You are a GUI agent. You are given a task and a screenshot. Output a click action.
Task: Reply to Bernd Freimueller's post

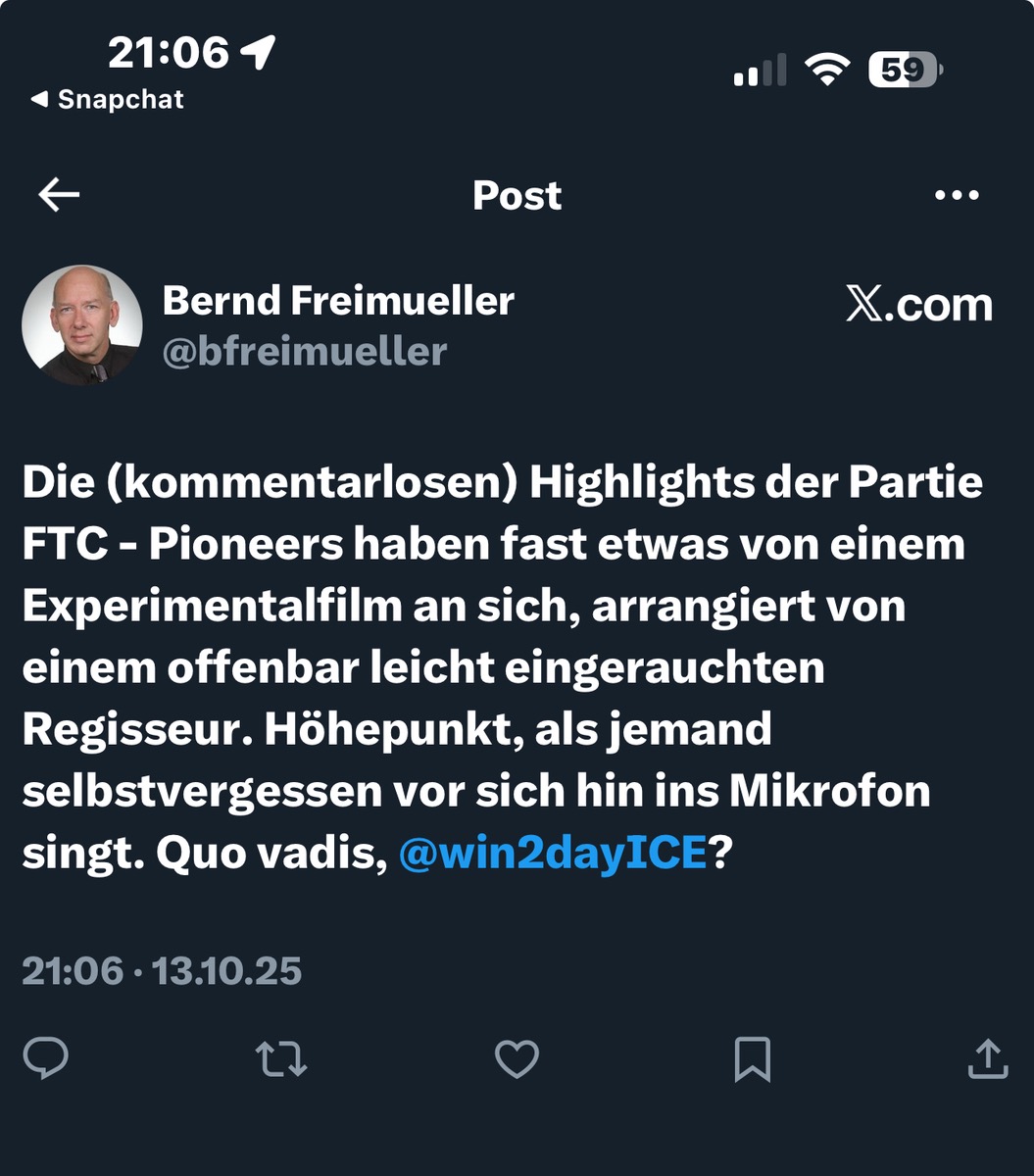(x=45, y=1059)
